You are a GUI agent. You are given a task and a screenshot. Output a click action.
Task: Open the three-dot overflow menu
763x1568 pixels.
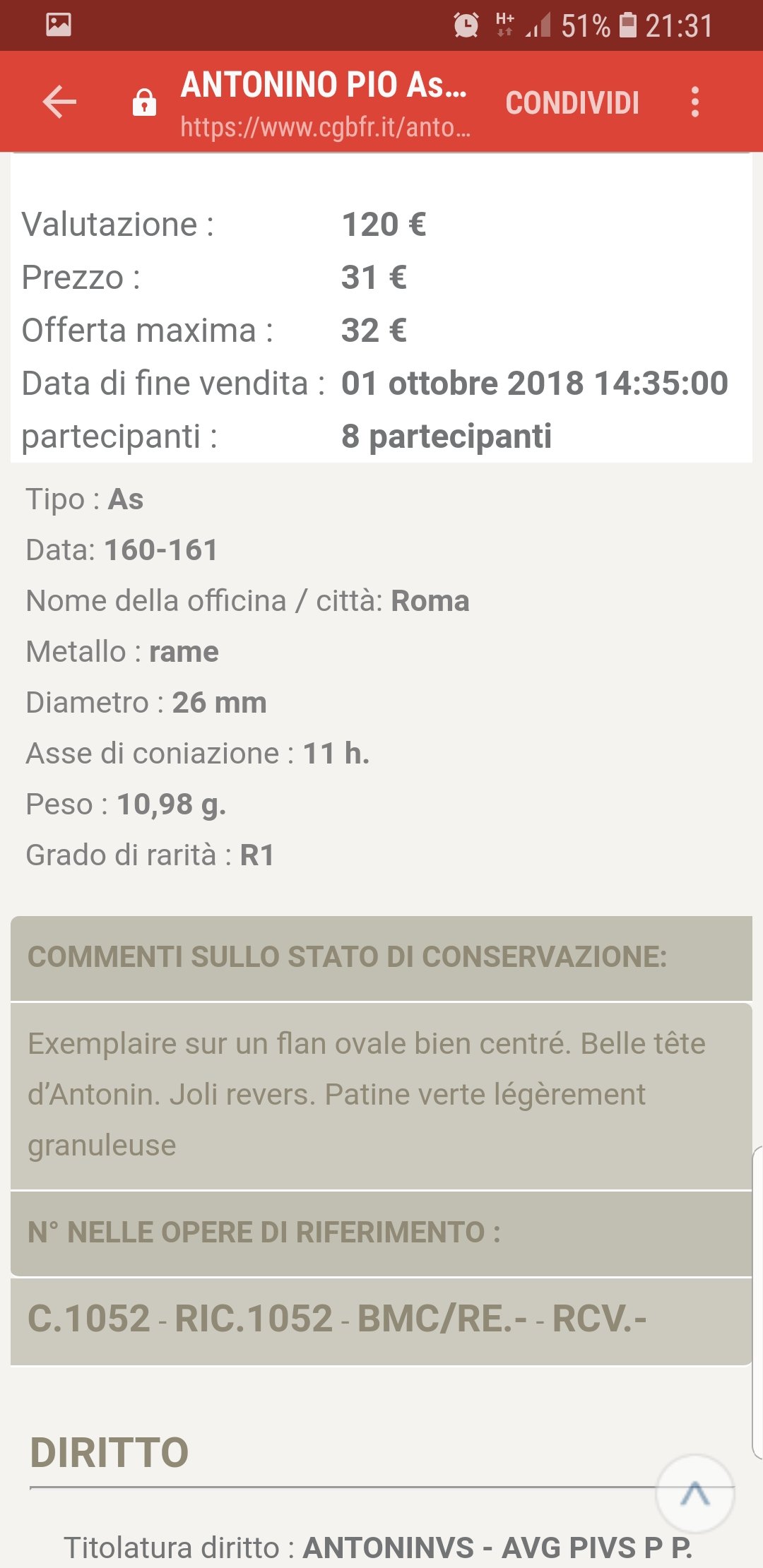695,102
